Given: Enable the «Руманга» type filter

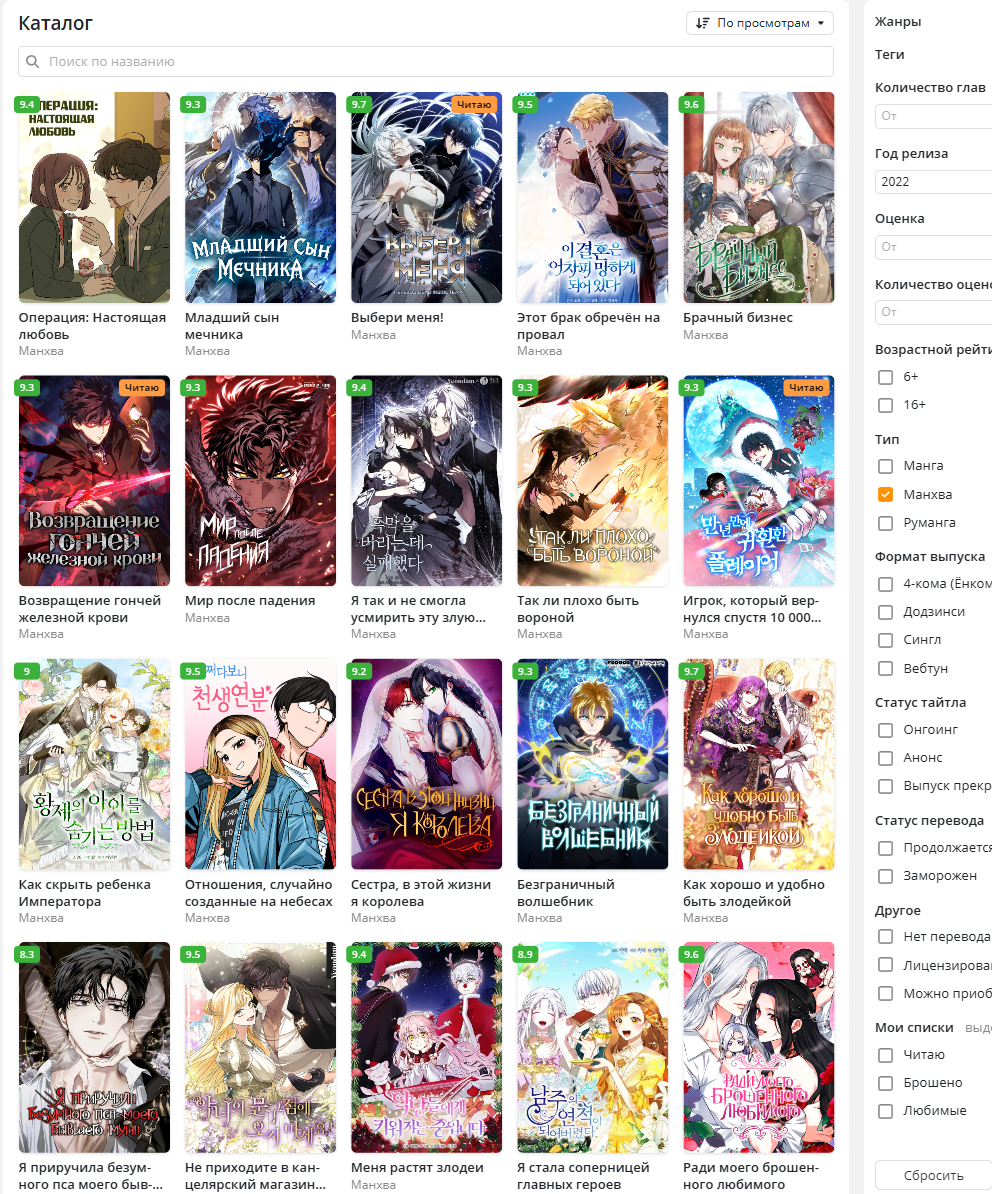Looking at the screenshot, I should (x=885, y=523).
